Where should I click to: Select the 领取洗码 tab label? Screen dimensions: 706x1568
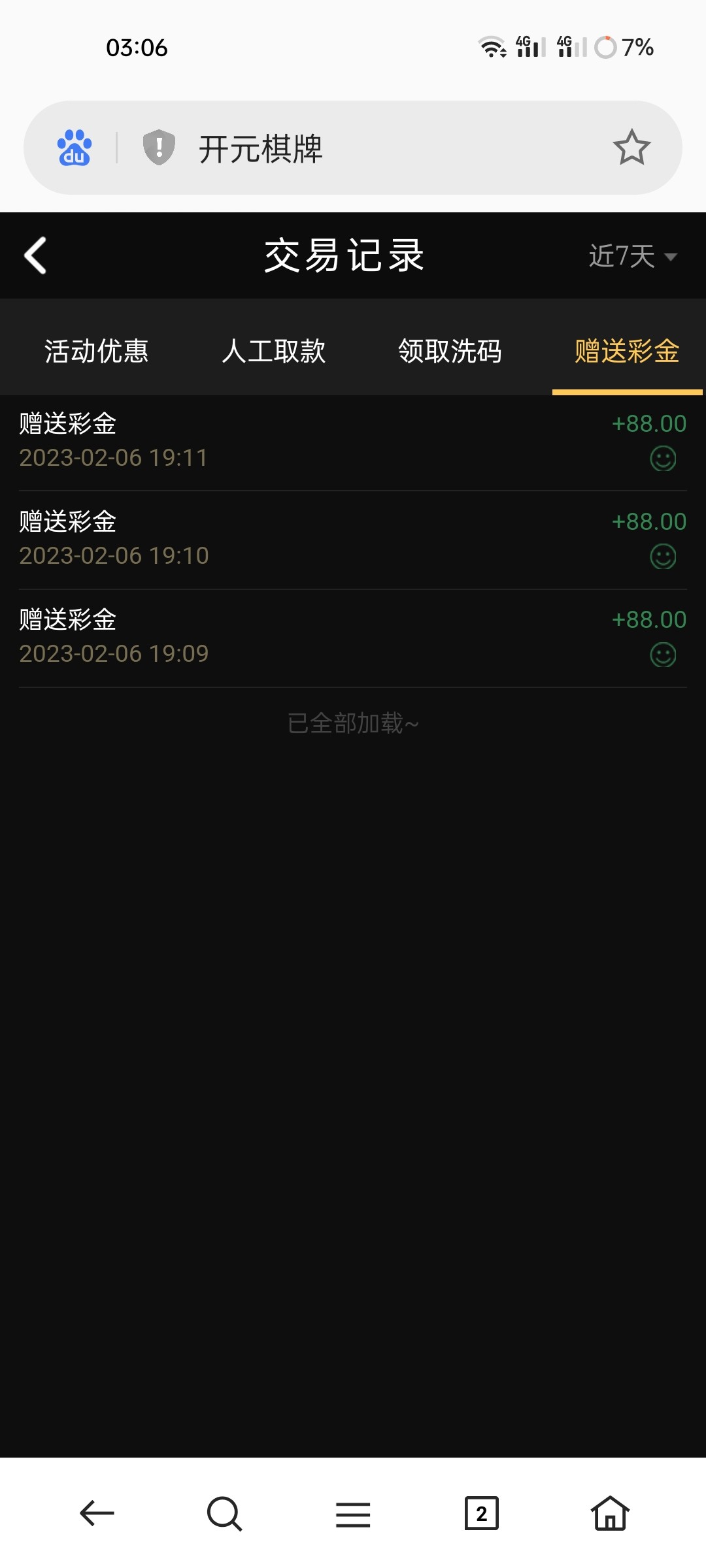coord(450,351)
